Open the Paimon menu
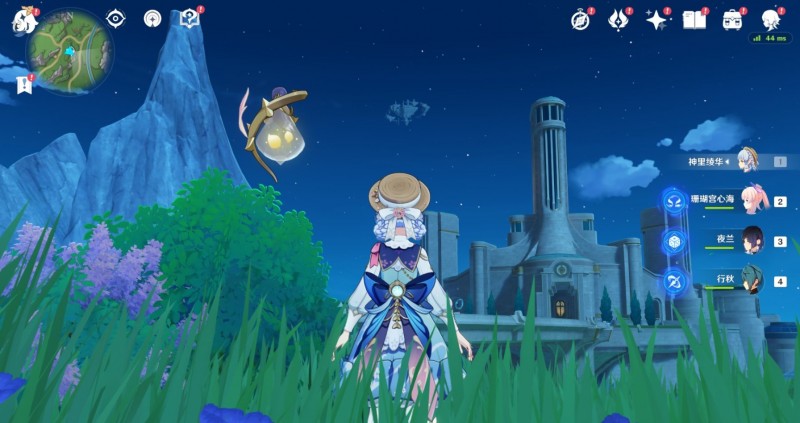 coord(24,18)
